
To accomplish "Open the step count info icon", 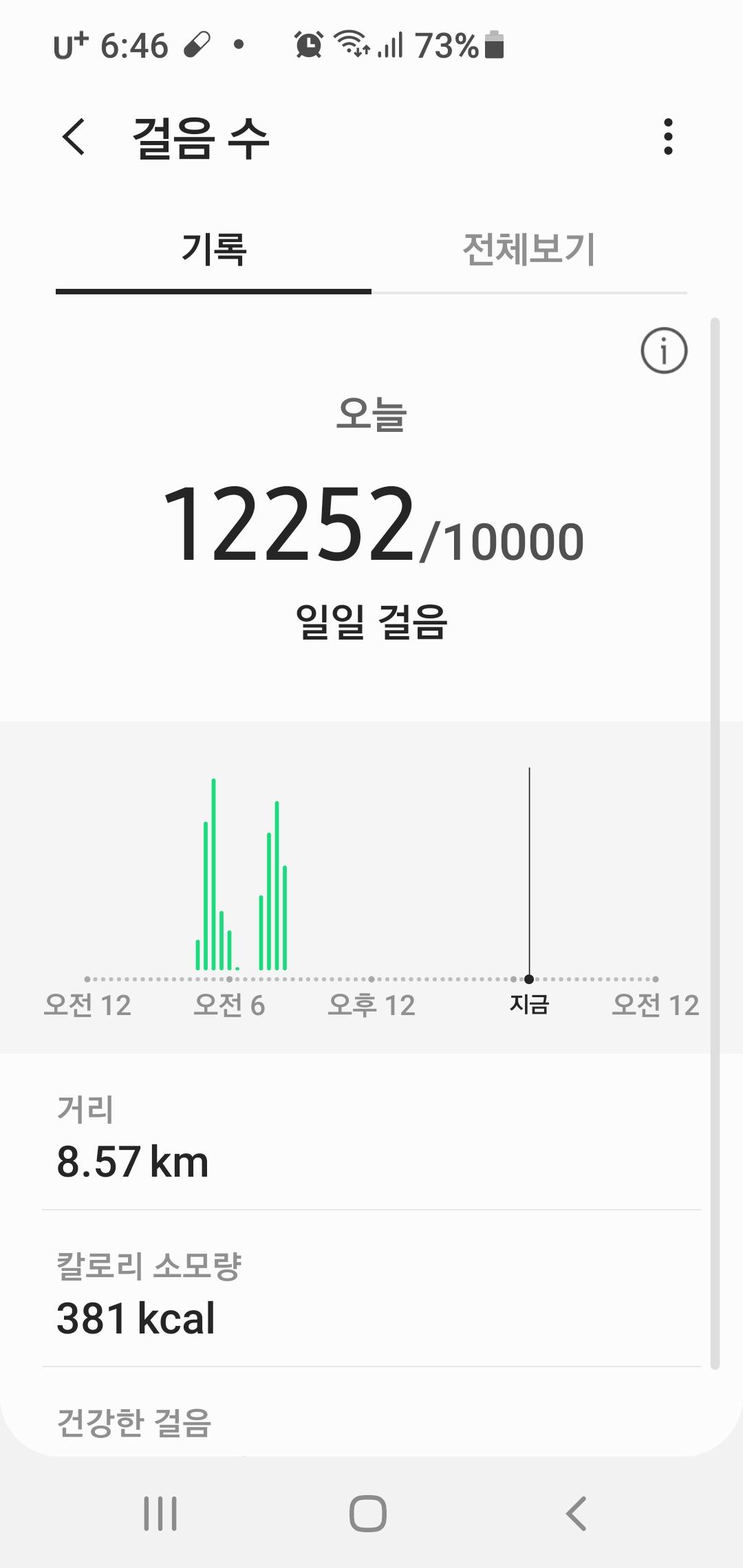I will point(664,351).
